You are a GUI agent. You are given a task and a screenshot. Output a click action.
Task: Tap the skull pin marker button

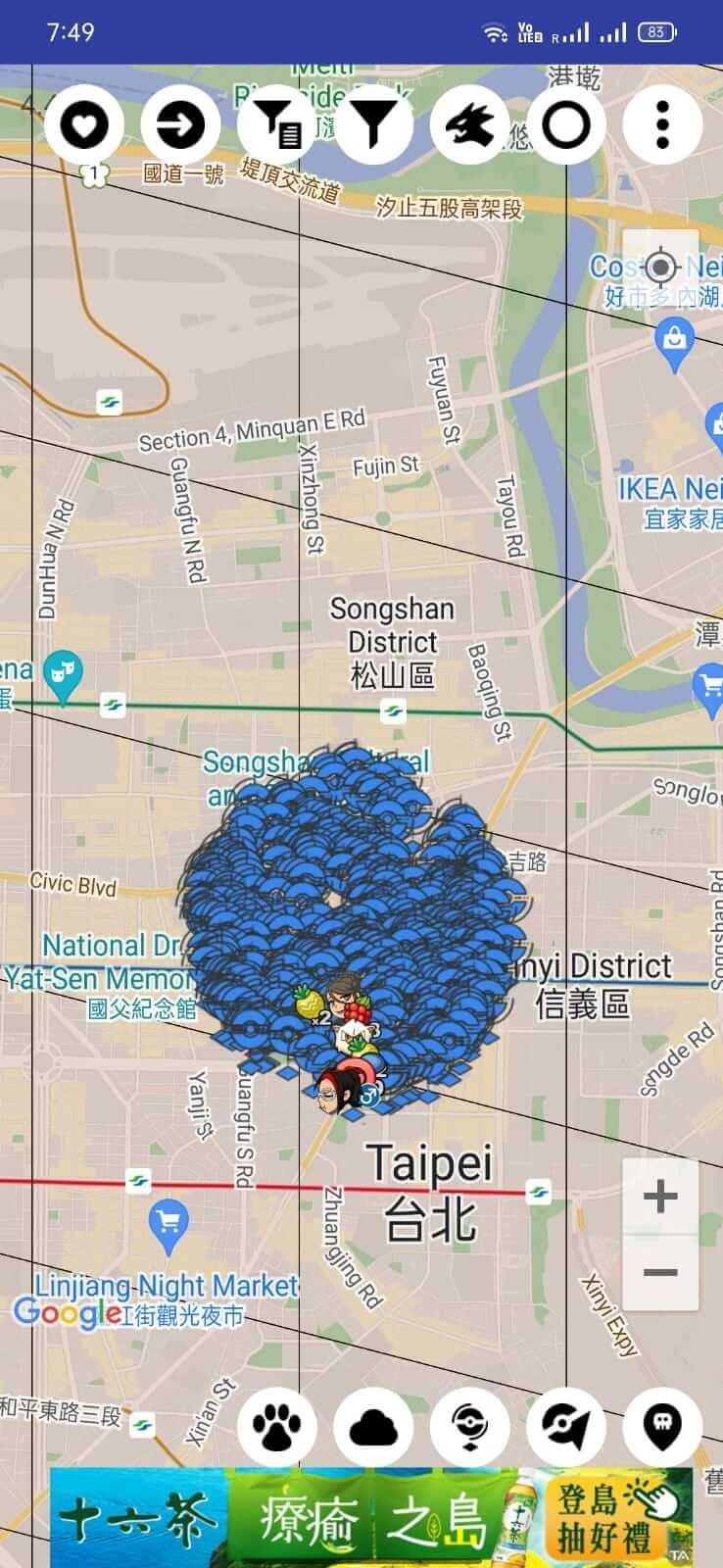[662, 1426]
